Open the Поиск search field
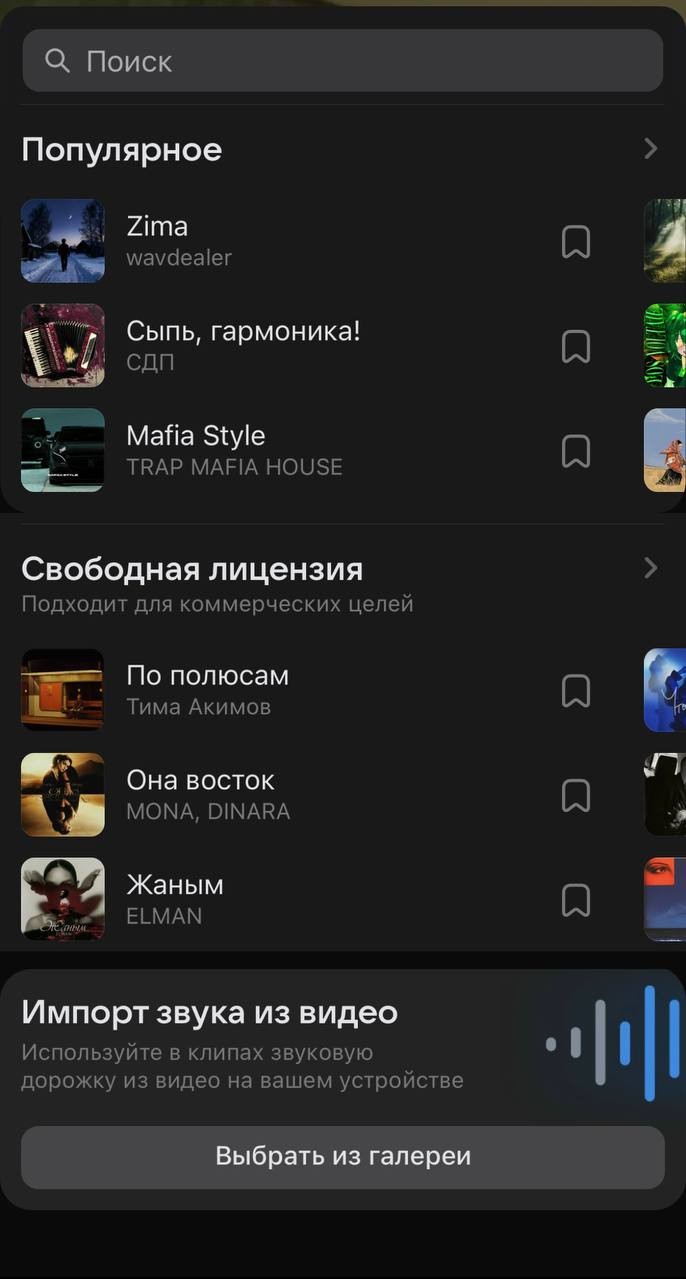This screenshot has width=686, height=1279. (342, 61)
